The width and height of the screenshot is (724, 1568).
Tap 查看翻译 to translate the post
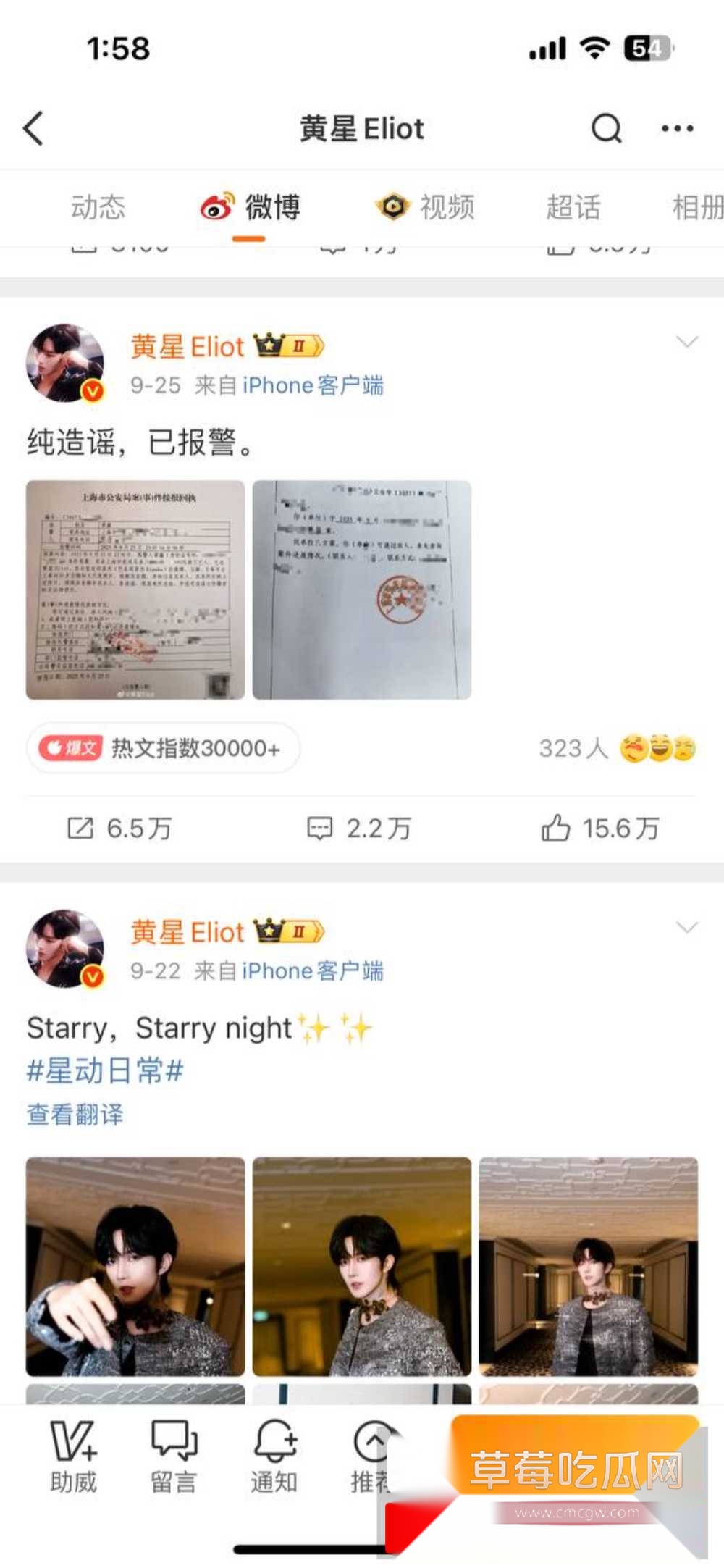click(x=75, y=1114)
